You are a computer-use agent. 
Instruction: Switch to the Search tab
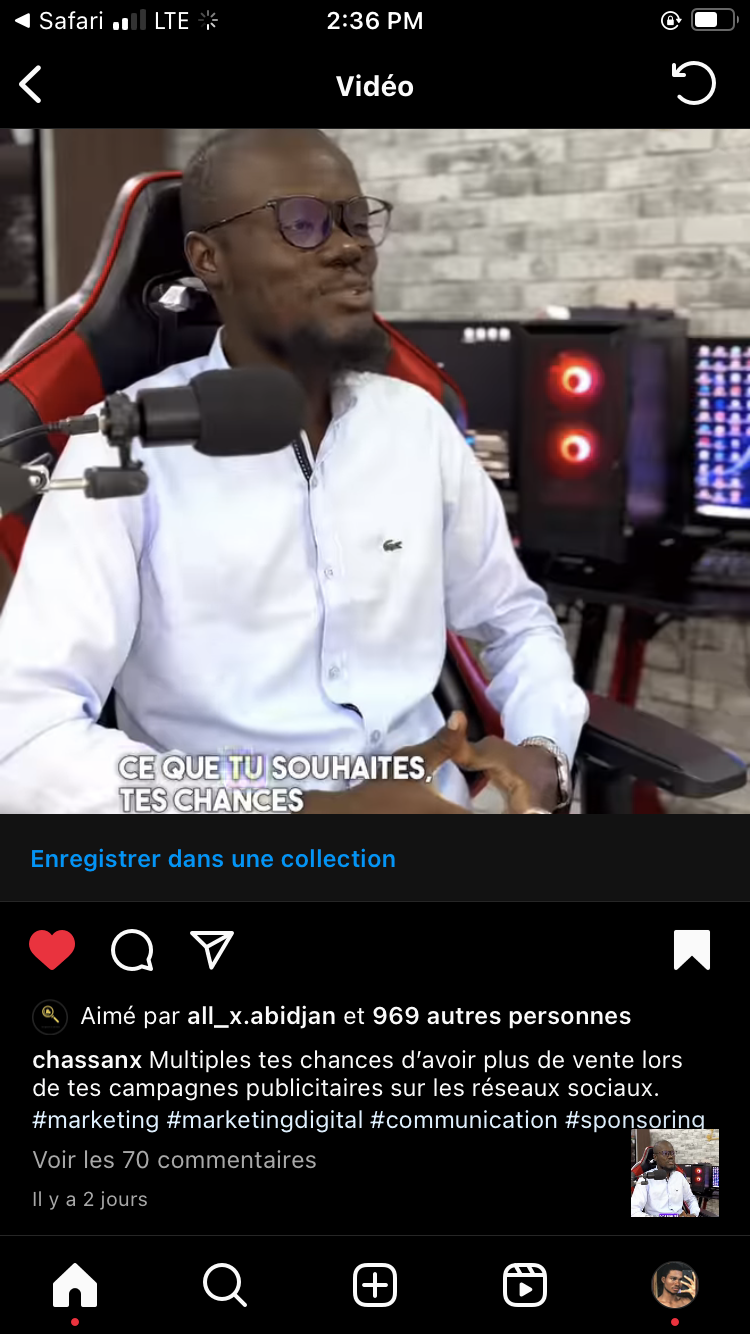pyautogui.click(x=225, y=1285)
